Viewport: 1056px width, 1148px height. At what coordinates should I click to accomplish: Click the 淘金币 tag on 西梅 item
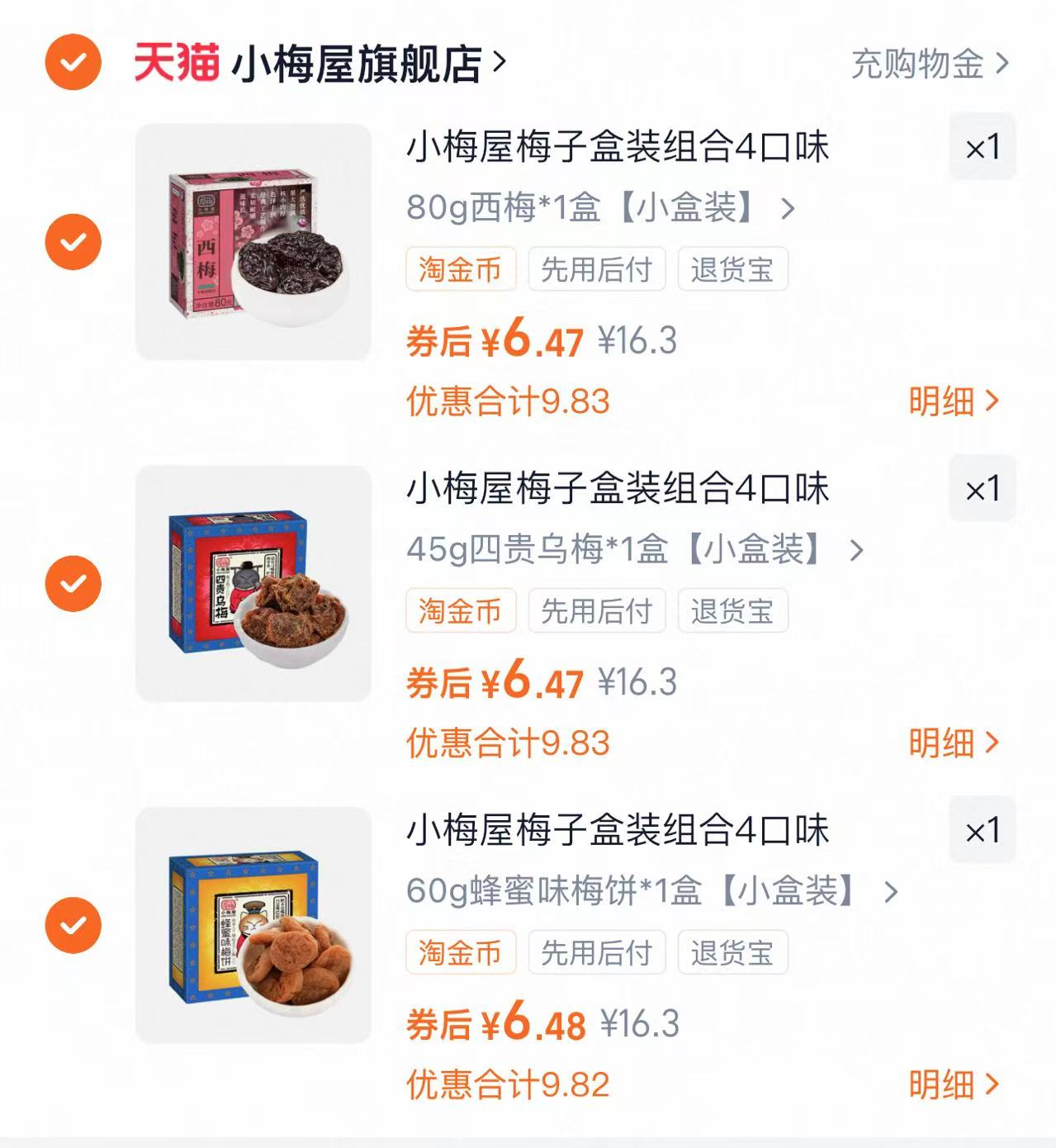[460, 268]
